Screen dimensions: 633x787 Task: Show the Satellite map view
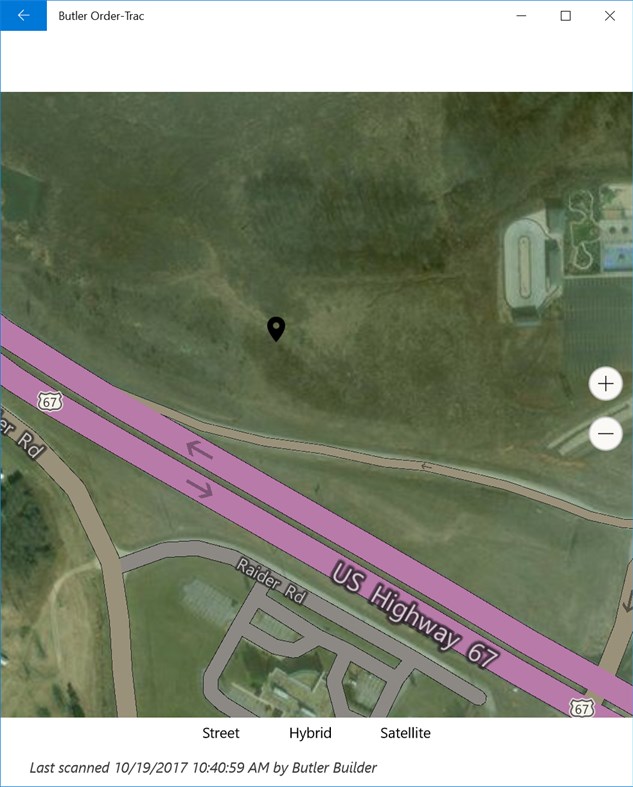point(405,733)
